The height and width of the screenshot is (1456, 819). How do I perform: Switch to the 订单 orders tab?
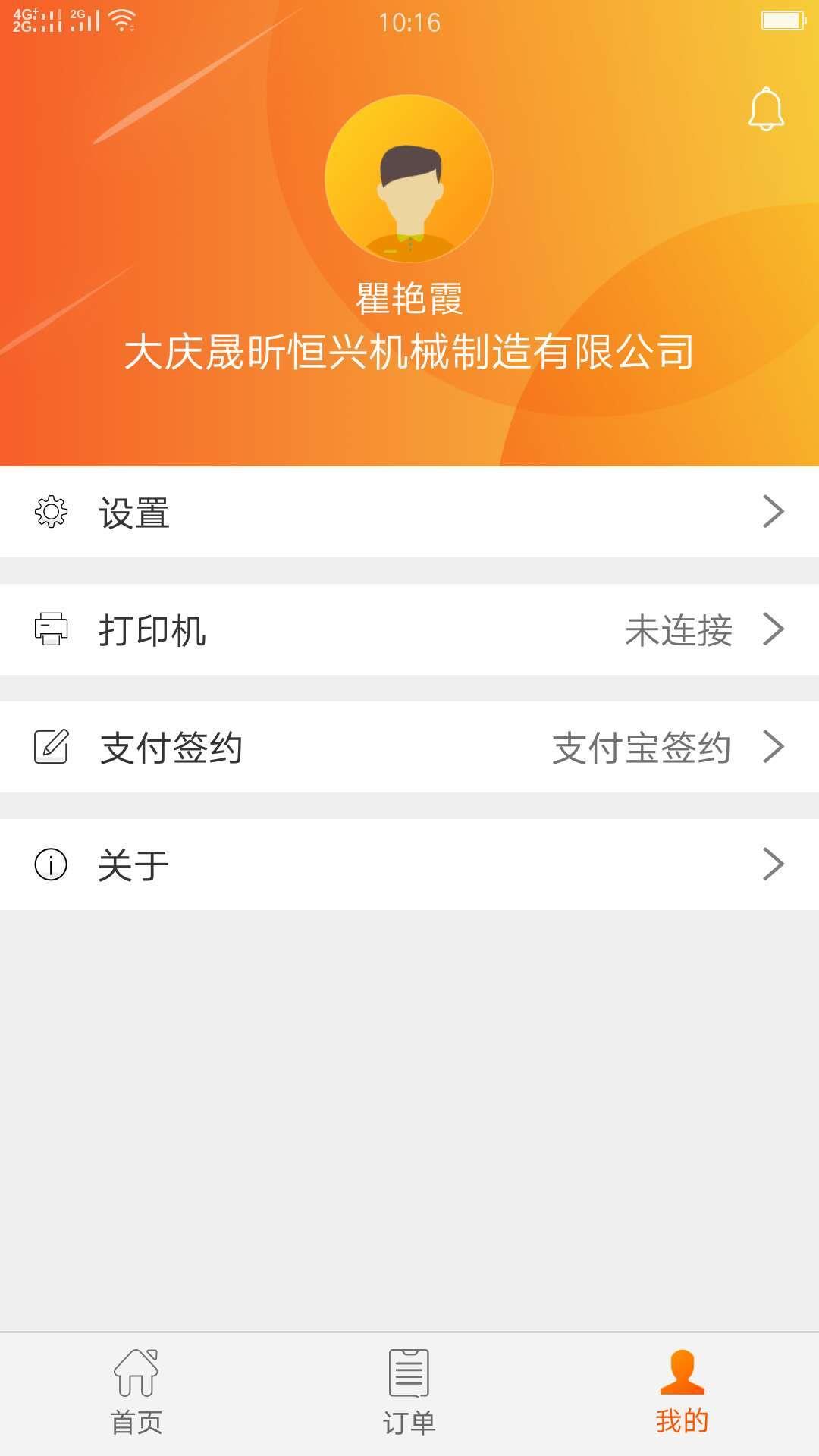[x=409, y=1392]
